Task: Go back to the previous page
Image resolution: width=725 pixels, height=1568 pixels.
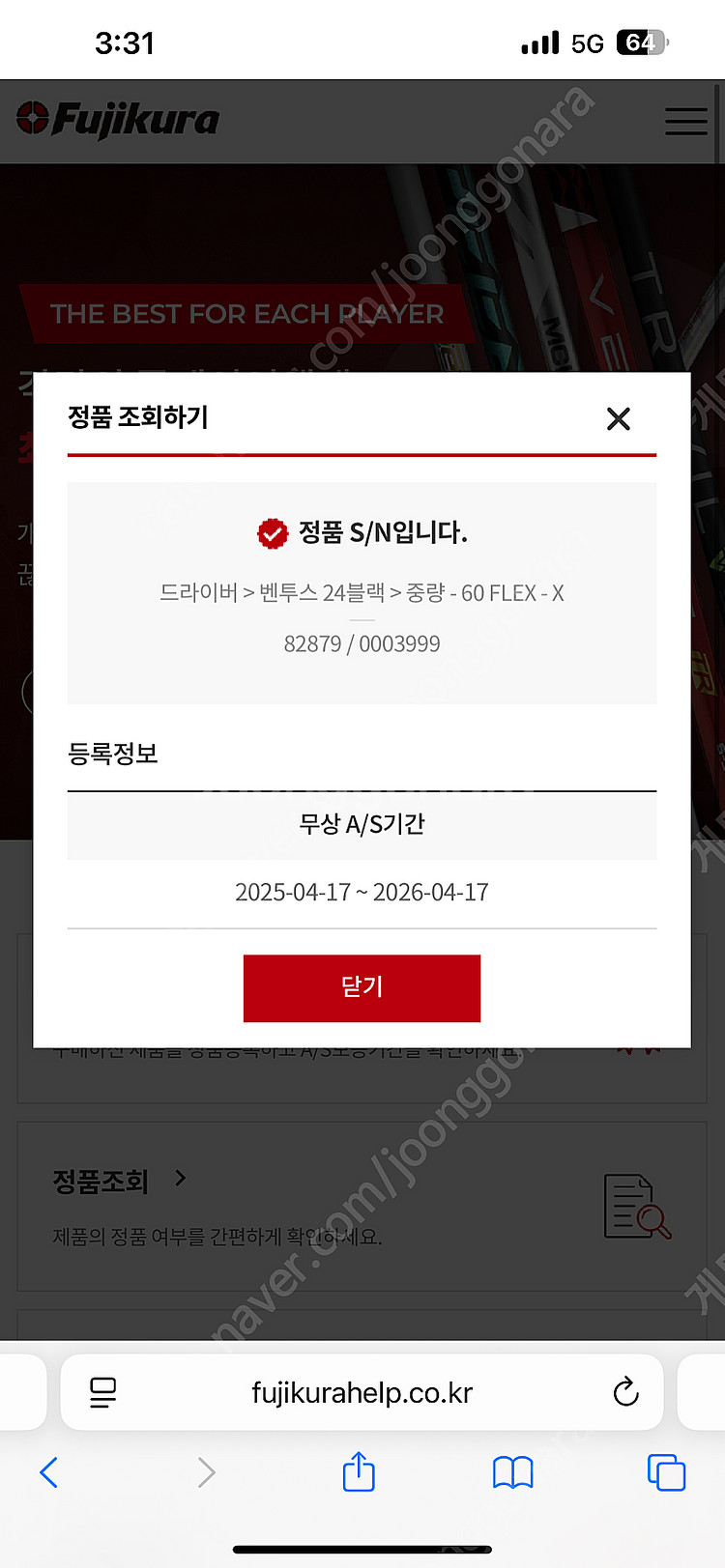Action: point(49,1472)
